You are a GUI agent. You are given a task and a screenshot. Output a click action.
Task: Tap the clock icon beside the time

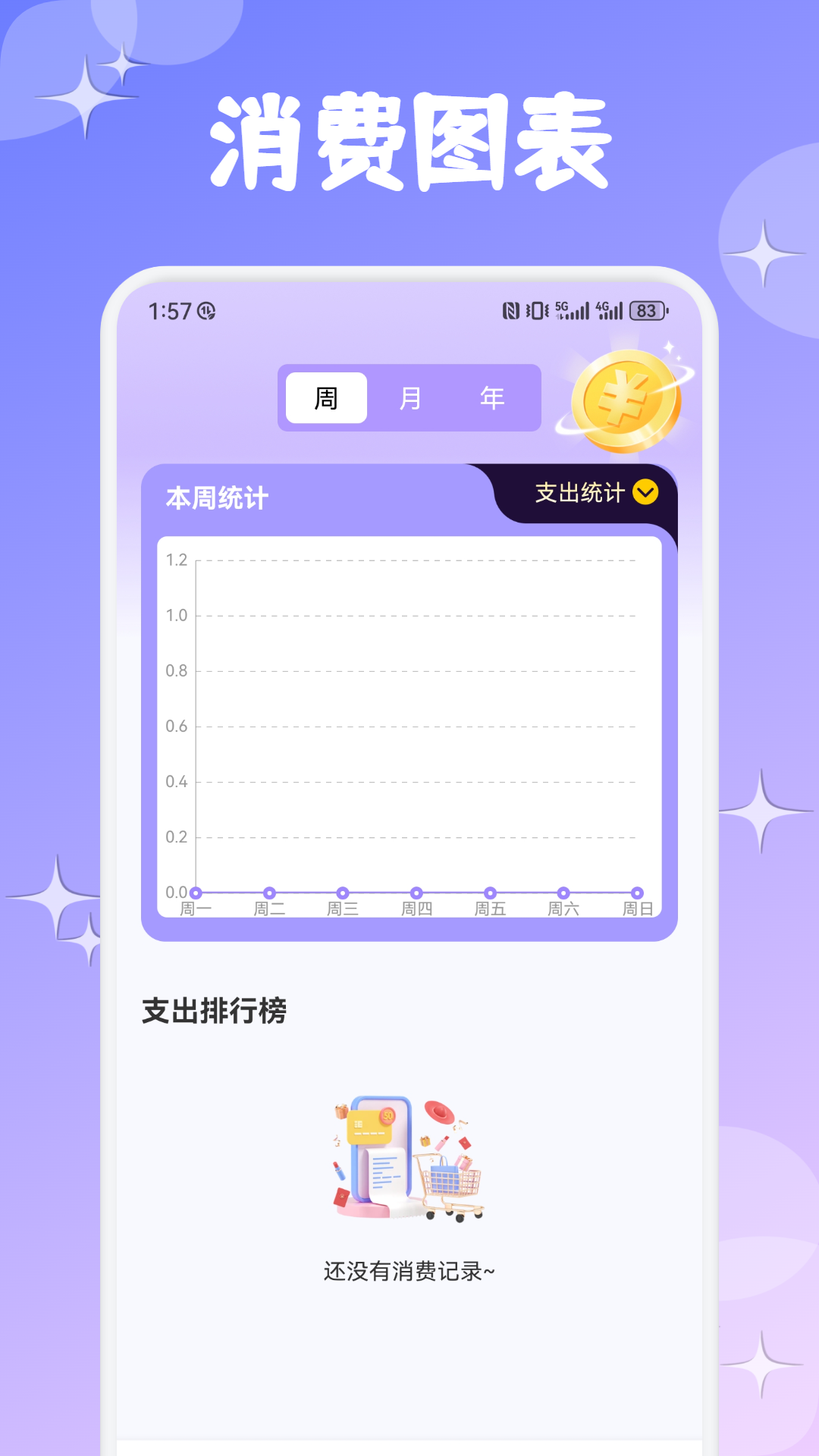tap(206, 311)
